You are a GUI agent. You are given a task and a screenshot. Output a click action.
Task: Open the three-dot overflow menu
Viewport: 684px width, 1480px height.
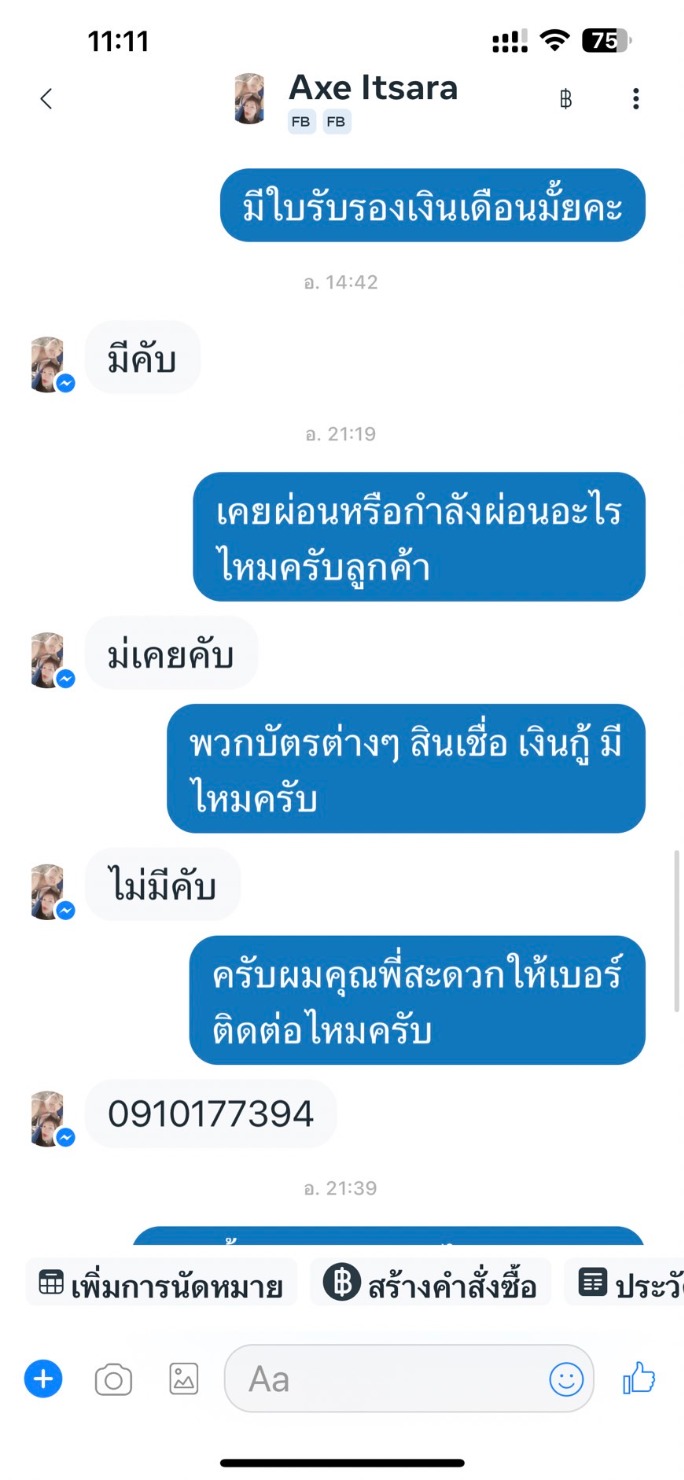[x=636, y=98]
